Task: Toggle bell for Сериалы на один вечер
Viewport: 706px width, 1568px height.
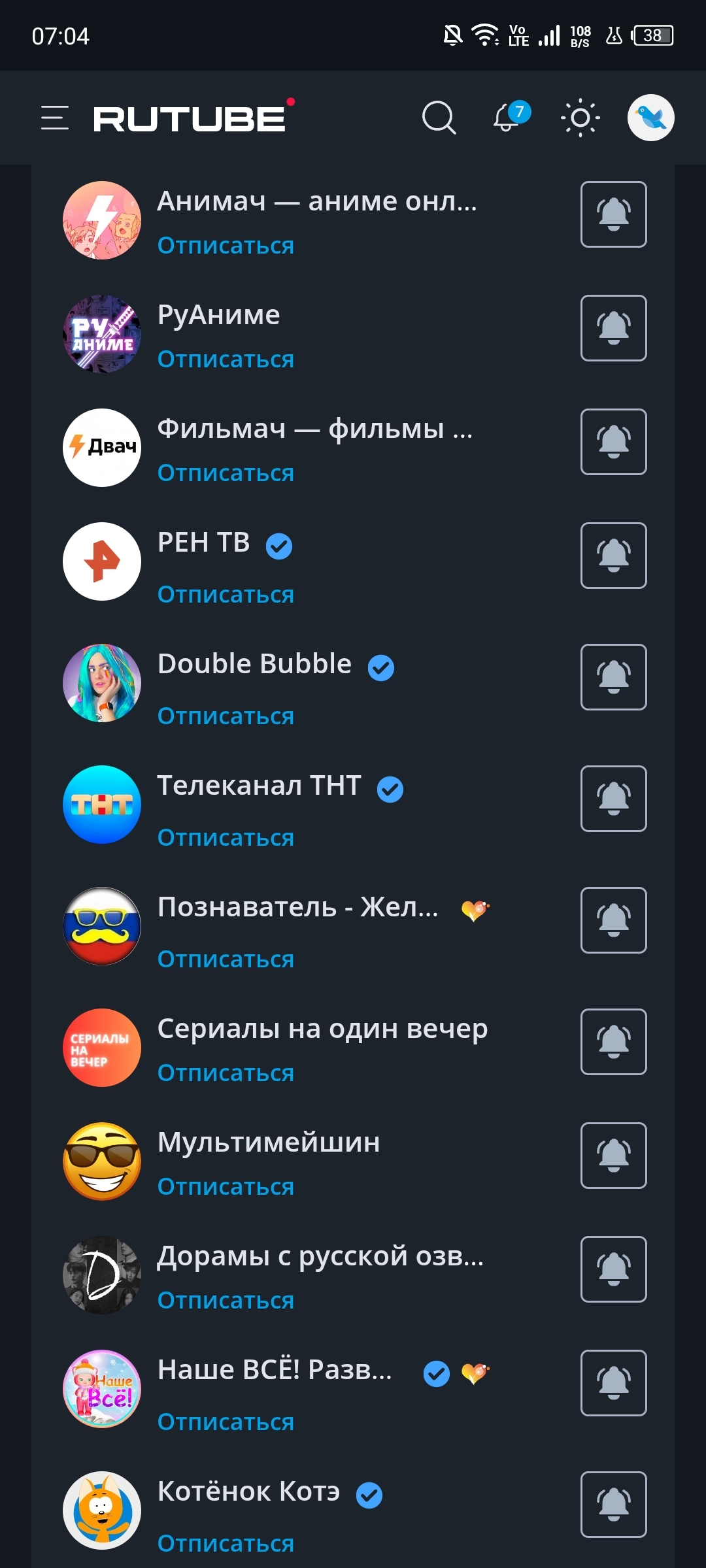Action: pos(613,1042)
